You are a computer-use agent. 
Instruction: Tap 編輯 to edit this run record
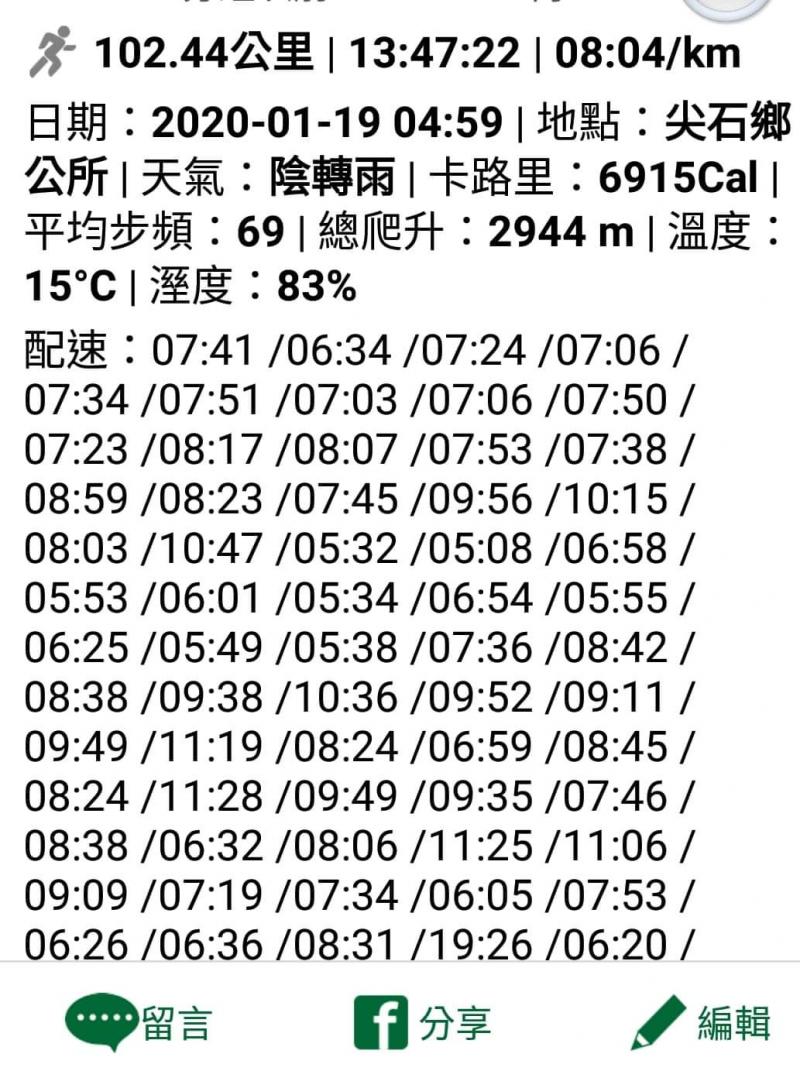[x=701, y=1022]
